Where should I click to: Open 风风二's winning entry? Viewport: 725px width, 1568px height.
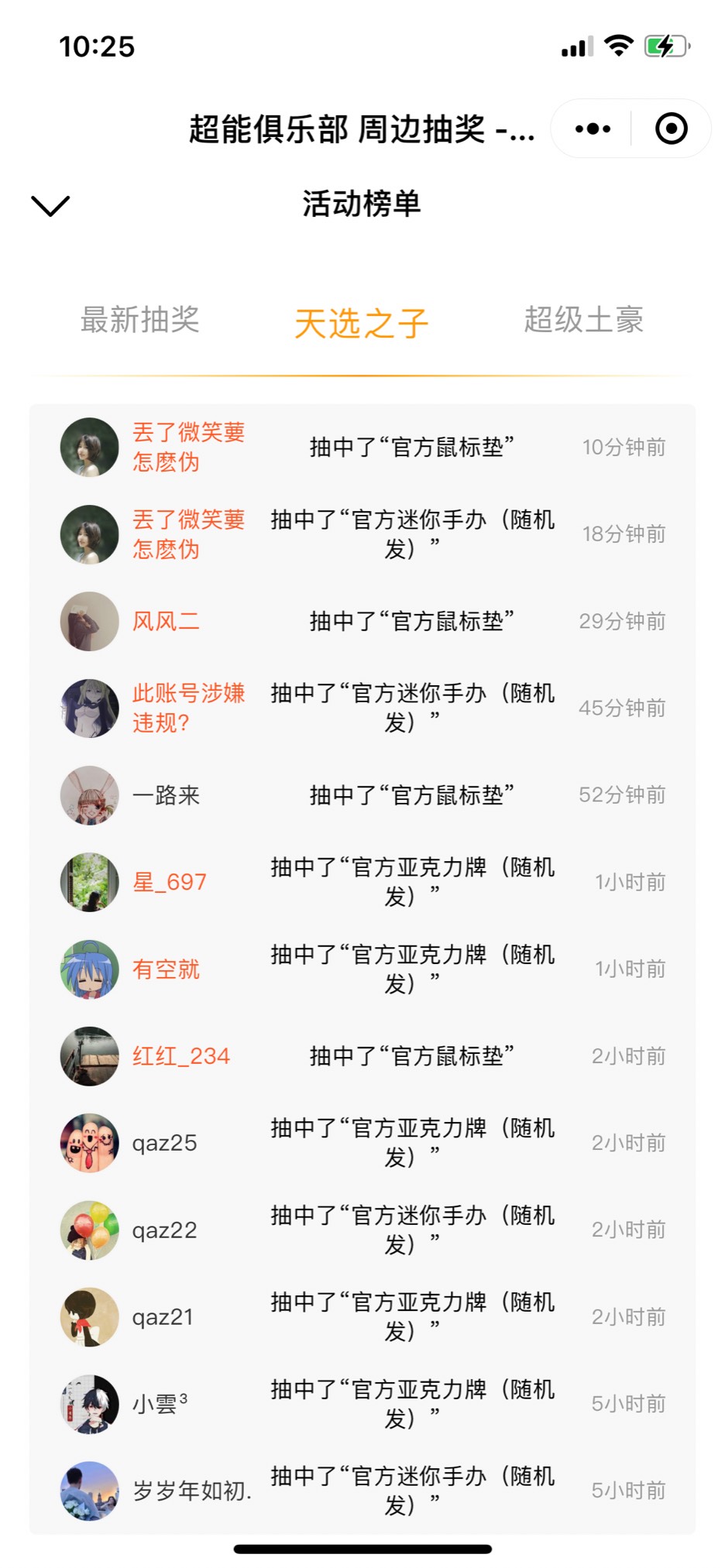pos(362,621)
